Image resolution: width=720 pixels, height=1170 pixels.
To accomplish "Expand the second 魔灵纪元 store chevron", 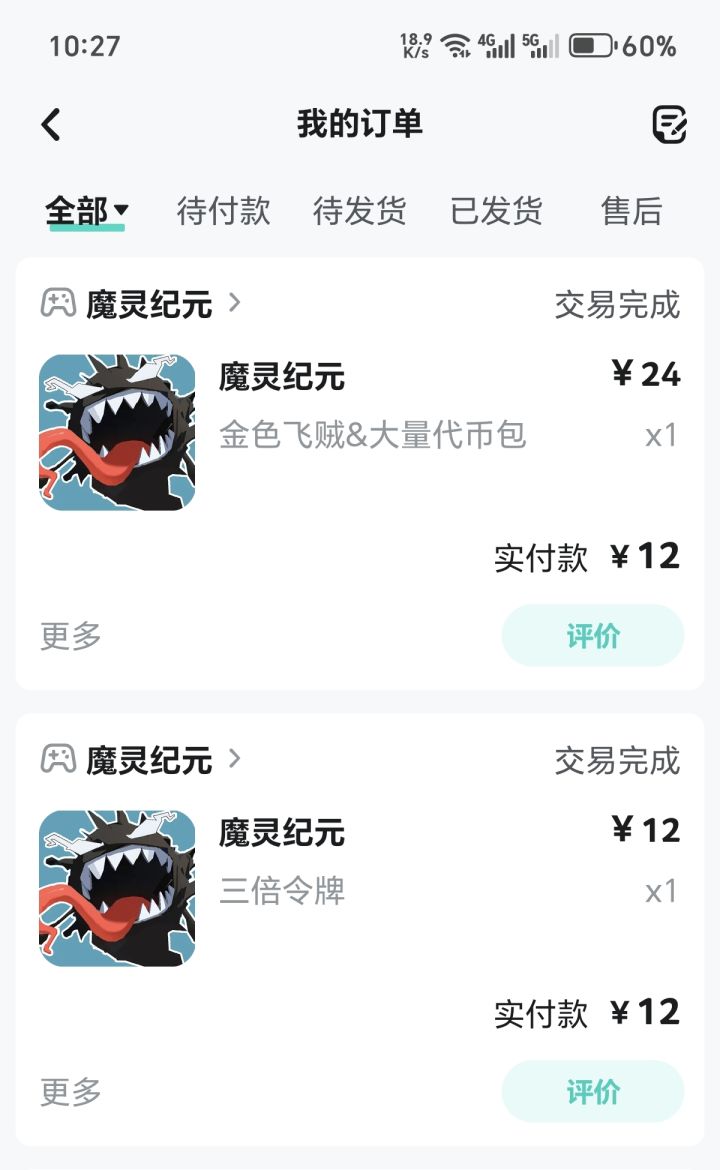I will click(x=235, y=761).
